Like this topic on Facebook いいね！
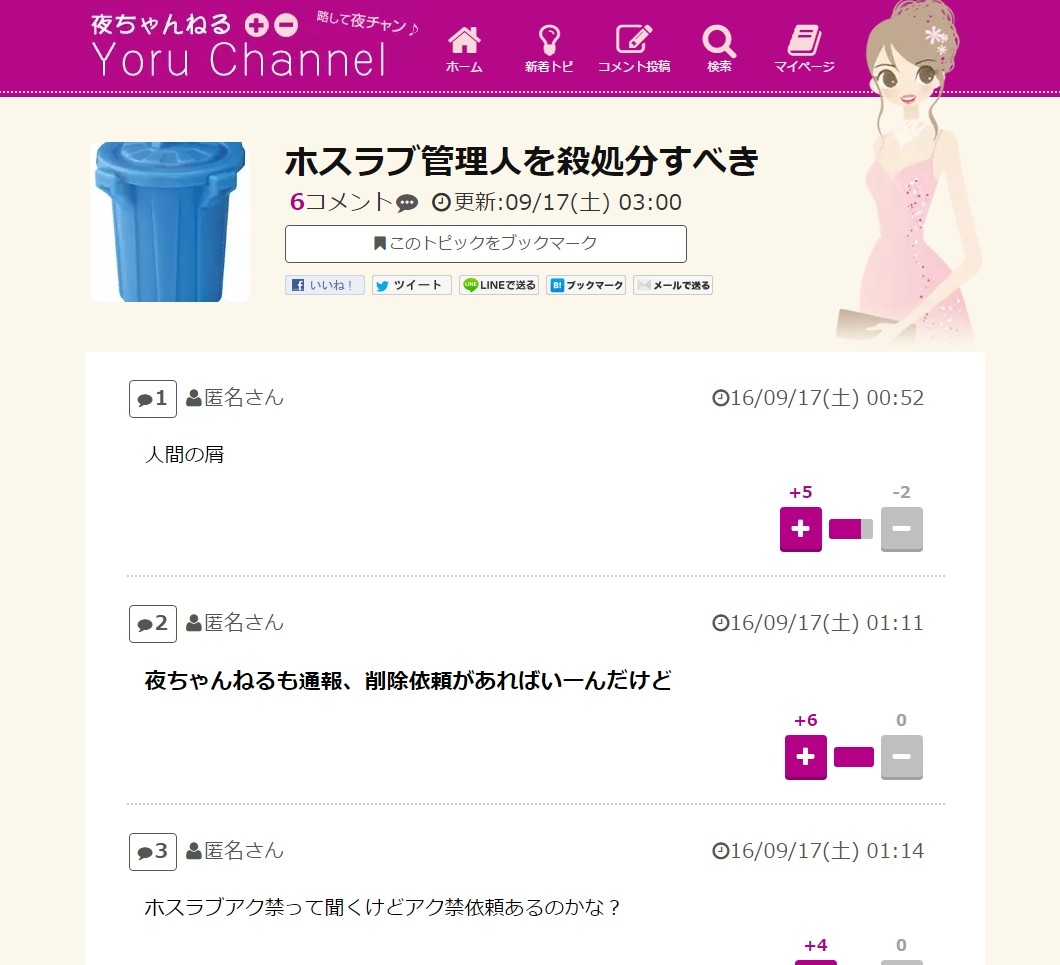 pyautogui.click(x=325, y=285)
